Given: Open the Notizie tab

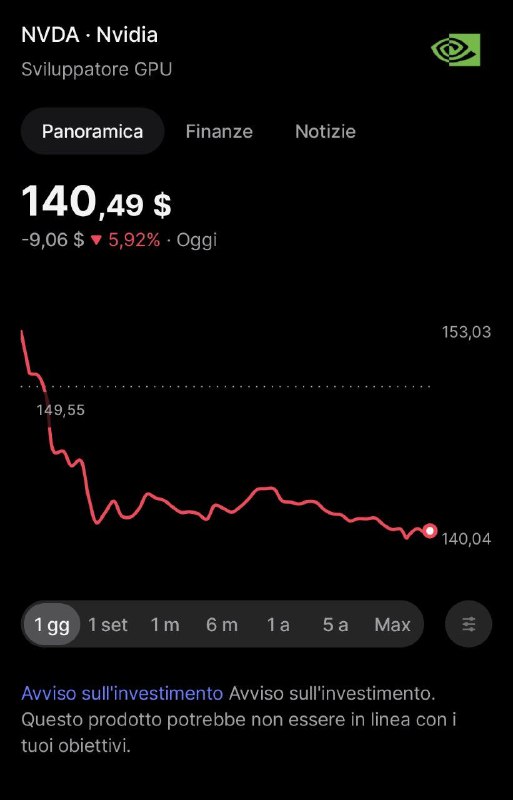Looking at the screenshot, I should click(325, 132).
